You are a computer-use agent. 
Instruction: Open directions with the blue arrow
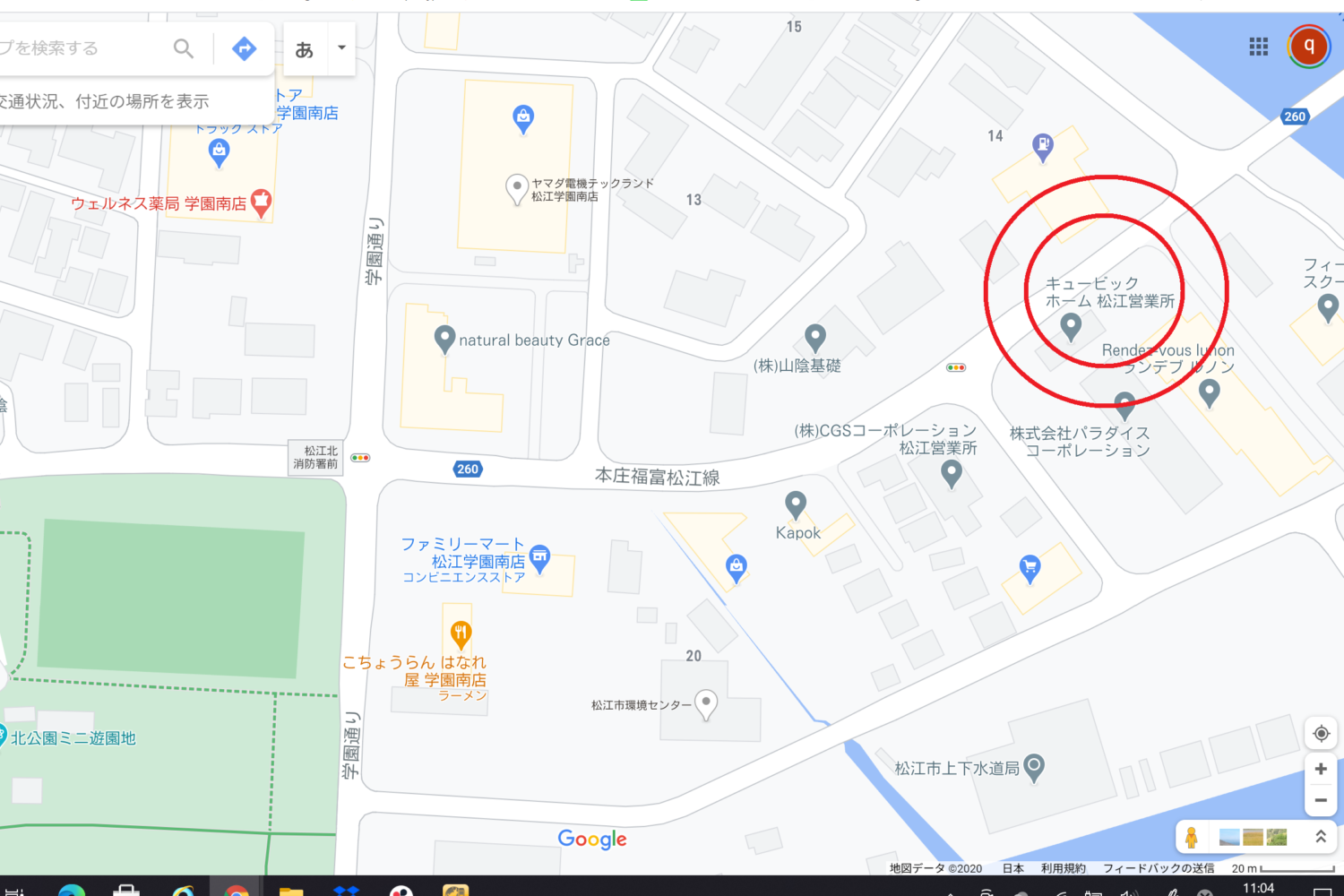click(244, 48)
